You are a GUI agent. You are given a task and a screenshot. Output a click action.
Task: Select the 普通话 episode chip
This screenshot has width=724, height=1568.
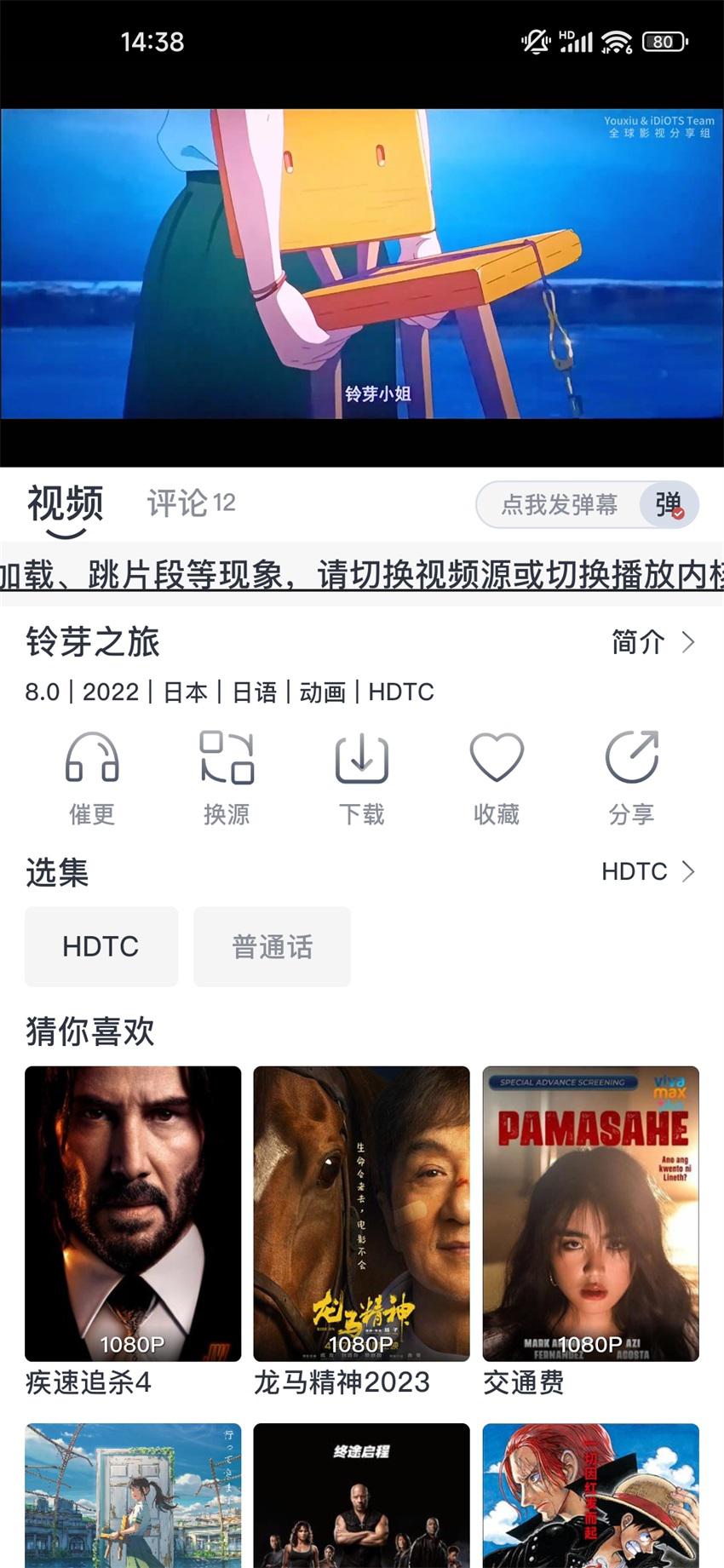[x=272, y=946]
